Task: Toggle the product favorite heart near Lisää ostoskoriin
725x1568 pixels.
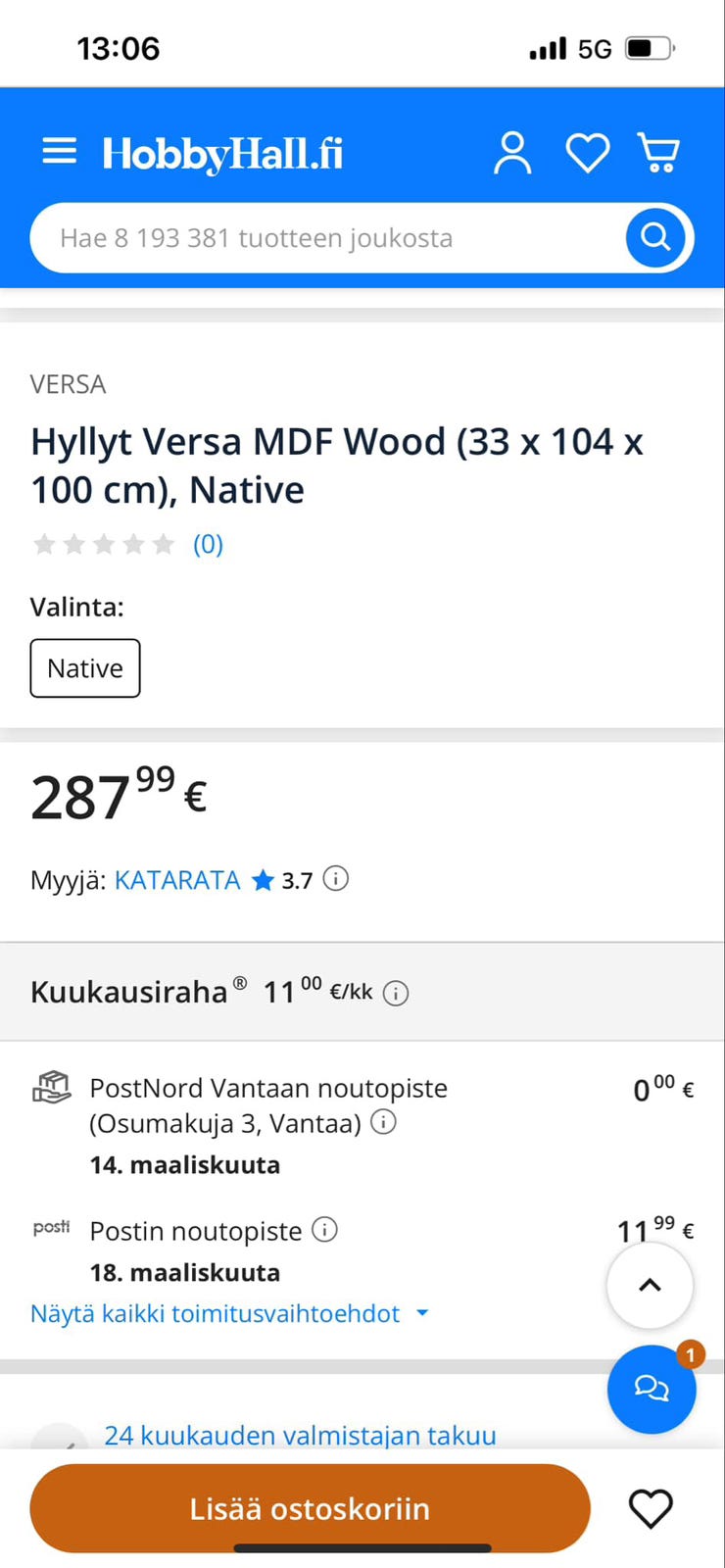Action: [x=650, y=1507]
